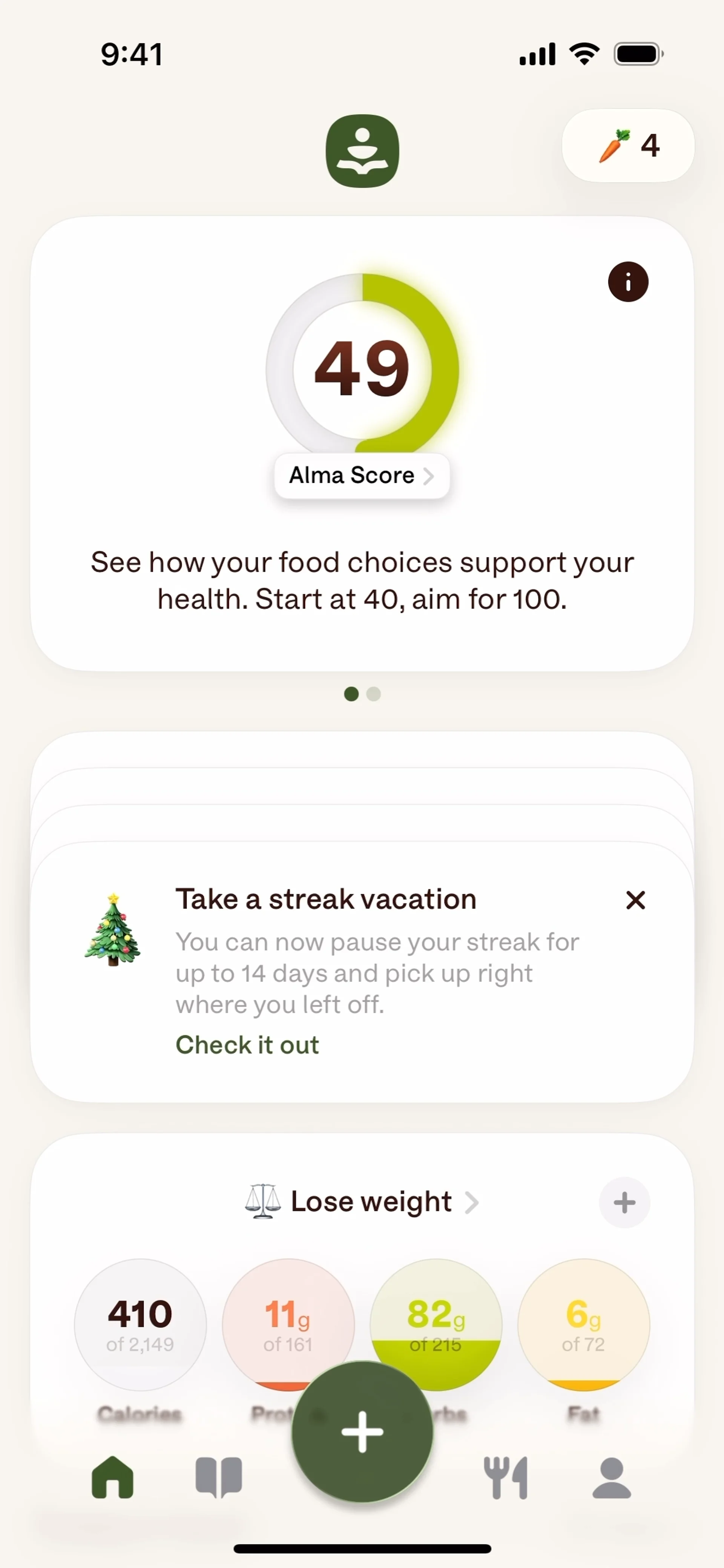Image resolution: width=724 pixels, height=1568 pixels.
Task: Open Alma Score details
Action: 362,475
